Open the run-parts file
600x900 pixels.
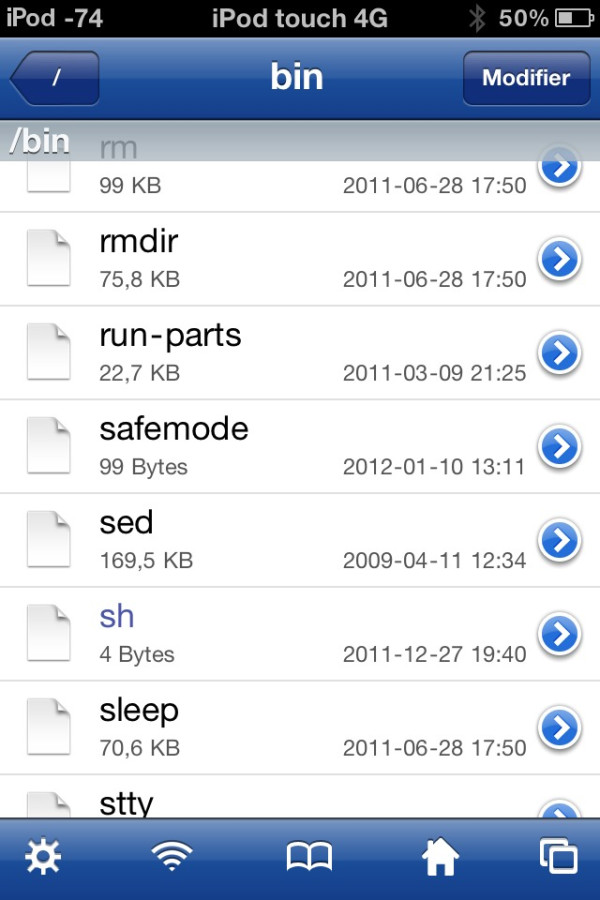300,353
